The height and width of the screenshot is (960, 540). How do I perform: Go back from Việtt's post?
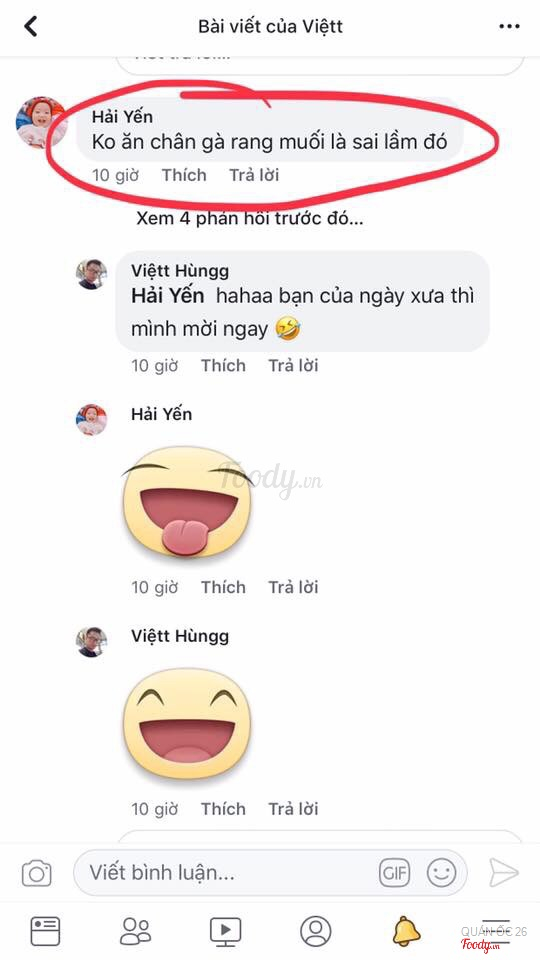(x=31, y=26)
